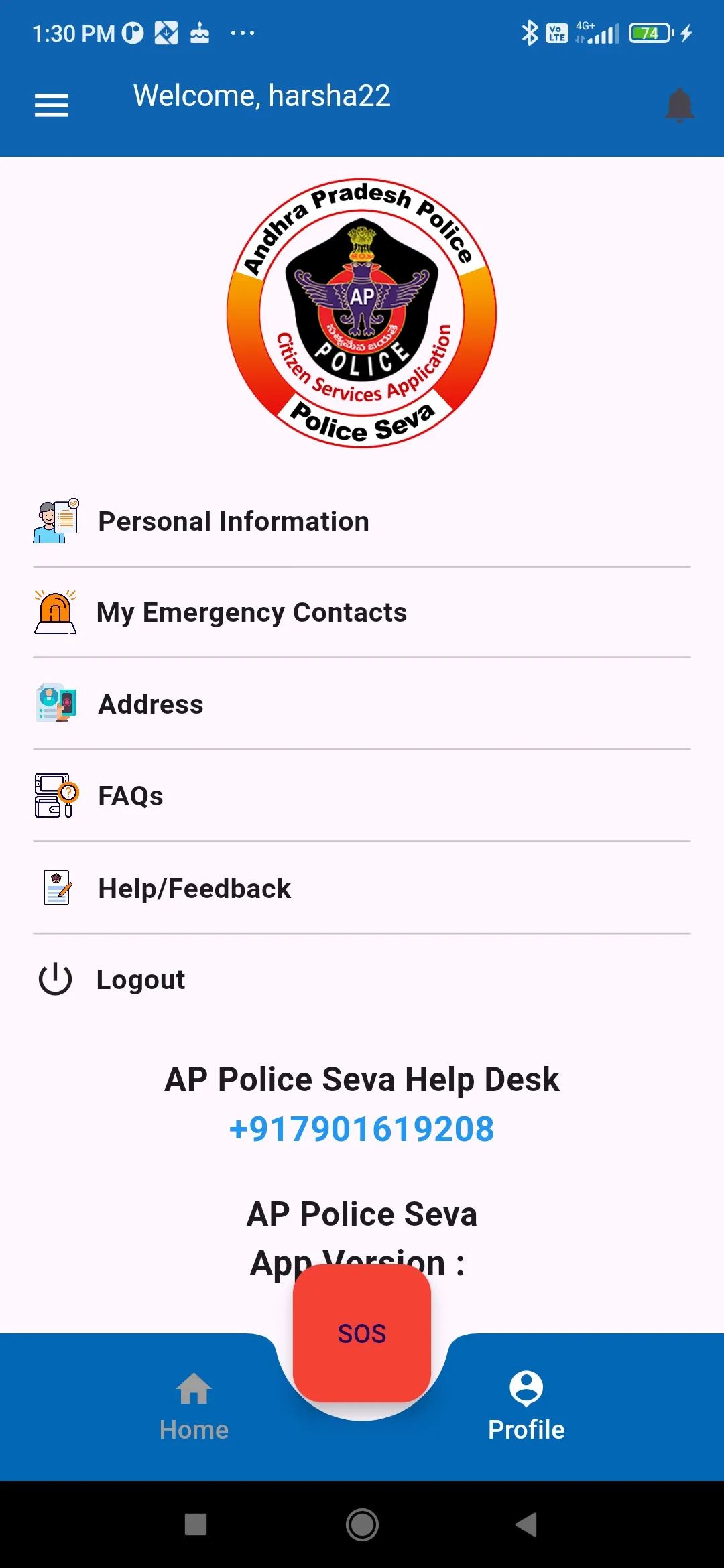Tap the system home button
This screenshot has width=724, height=1568.
click(362, 1525)
